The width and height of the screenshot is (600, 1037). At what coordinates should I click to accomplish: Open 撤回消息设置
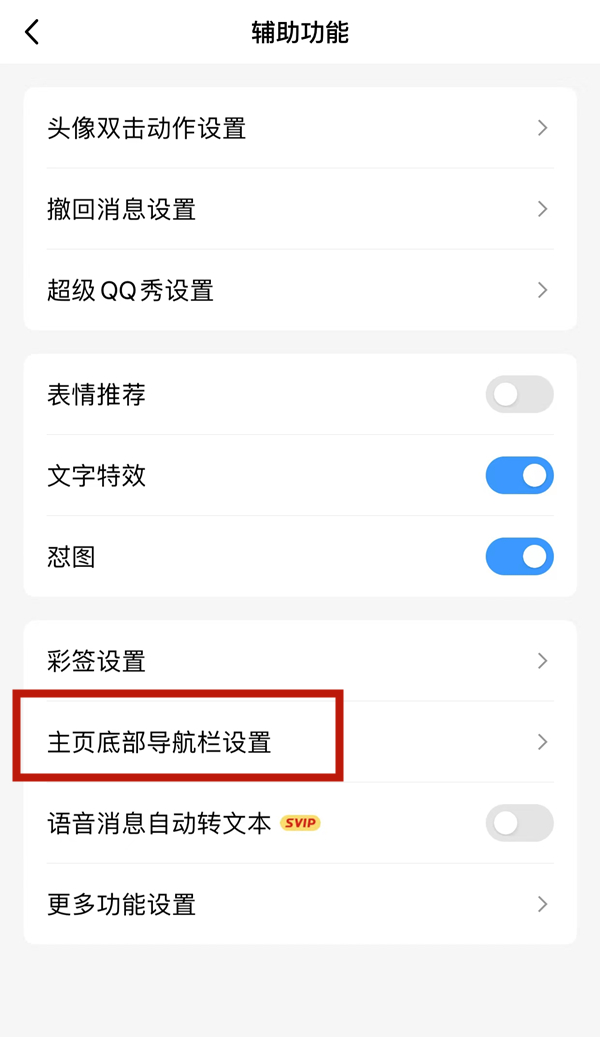[x=300, y=209]
